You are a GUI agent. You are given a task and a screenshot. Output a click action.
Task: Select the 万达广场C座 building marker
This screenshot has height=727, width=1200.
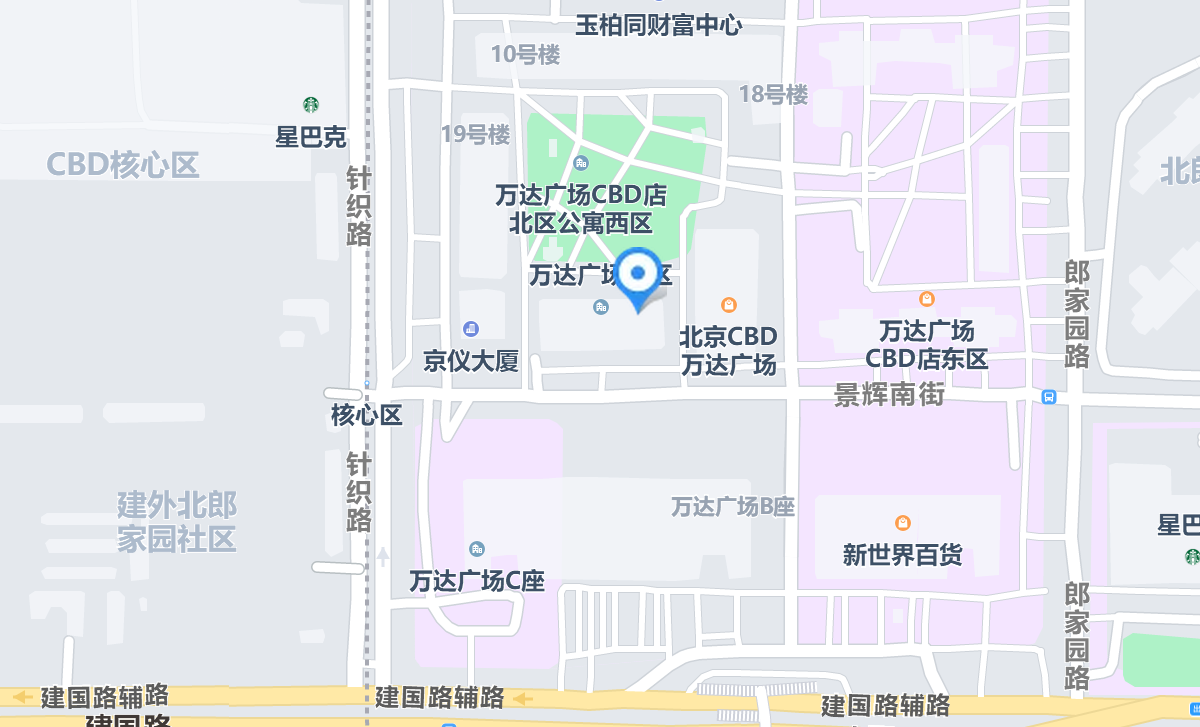click(477, 548)
